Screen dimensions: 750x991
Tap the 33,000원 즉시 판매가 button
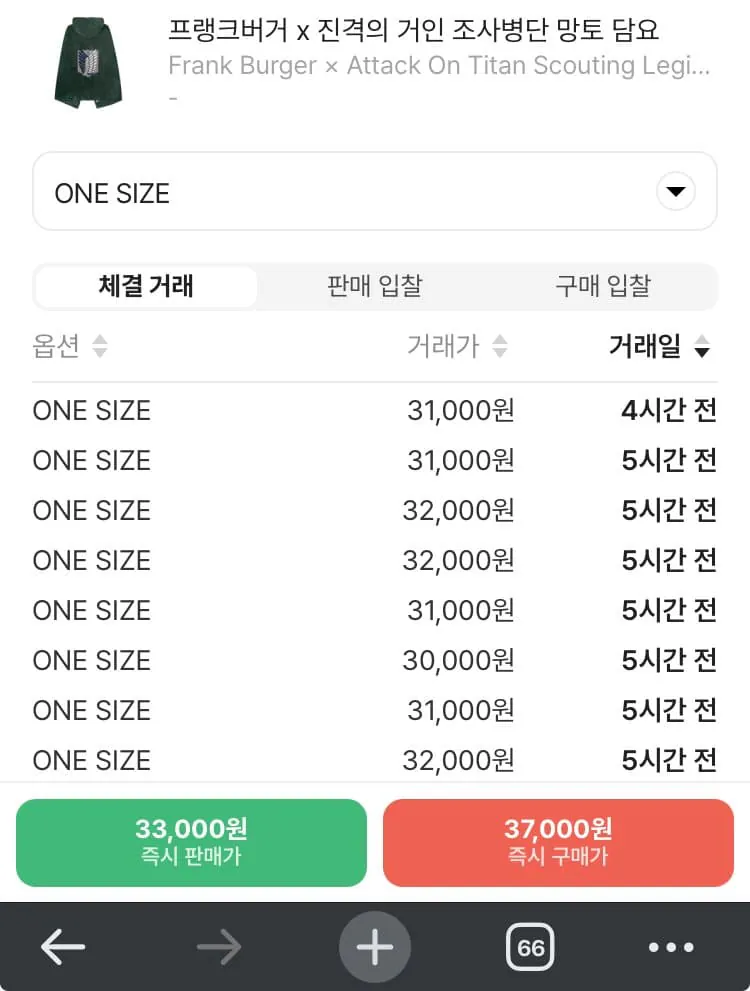191,842
